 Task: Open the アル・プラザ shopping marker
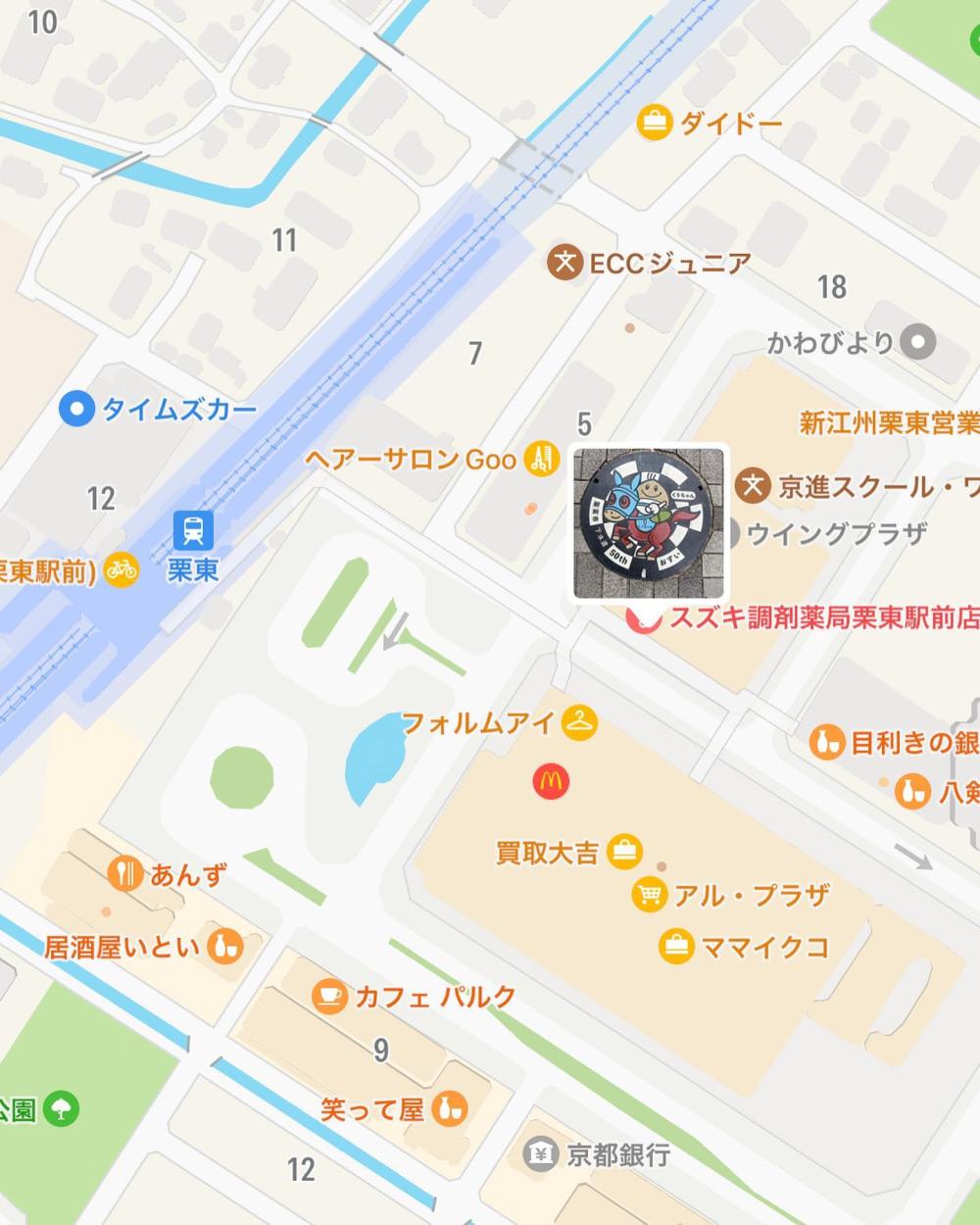(x=648, y=895)
